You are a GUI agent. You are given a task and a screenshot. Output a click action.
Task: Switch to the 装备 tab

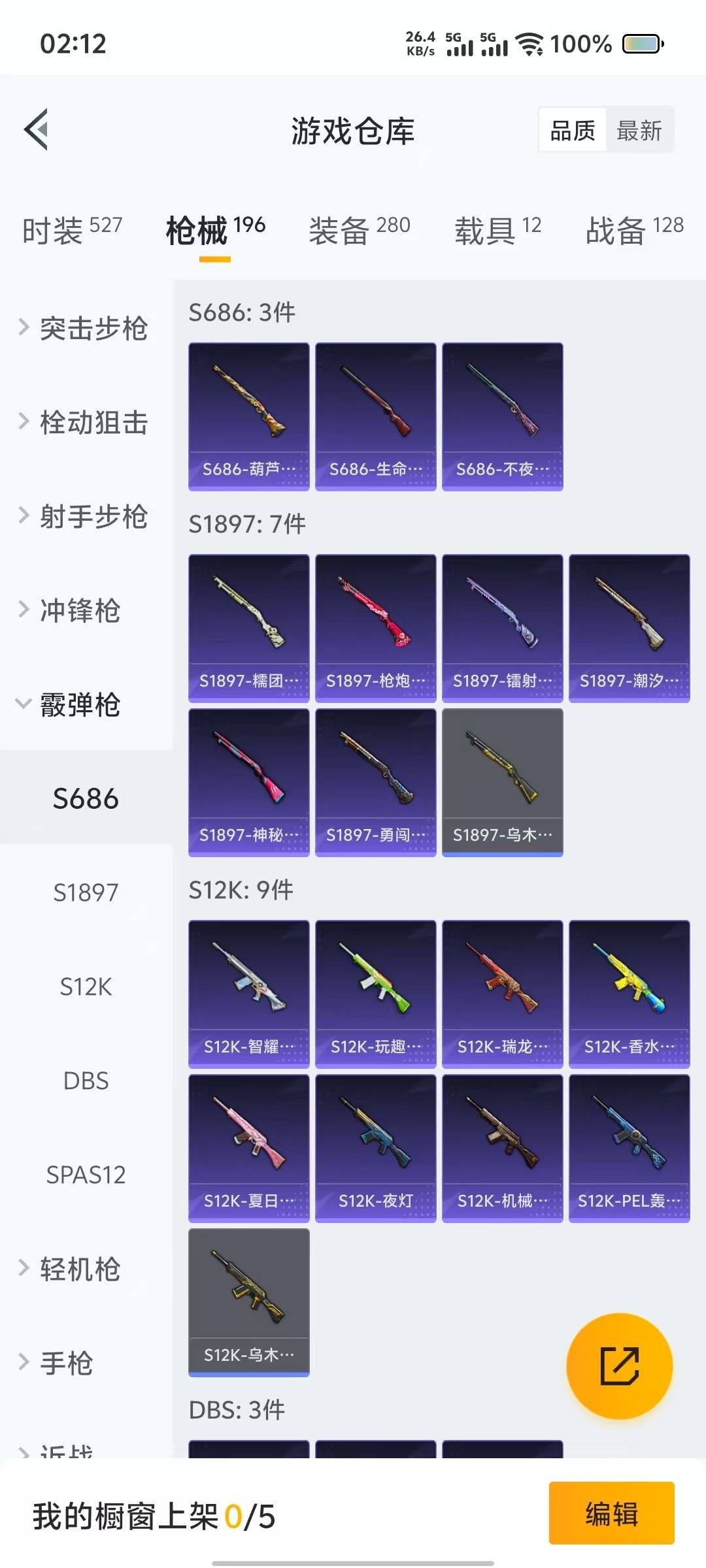coord(359,230)
